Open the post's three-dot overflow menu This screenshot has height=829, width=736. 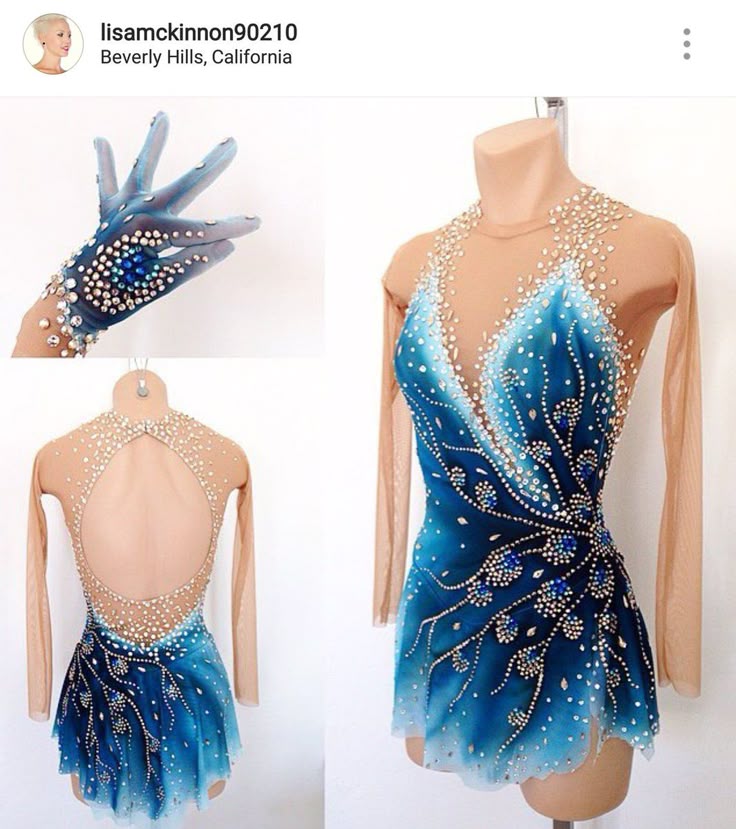686,44
